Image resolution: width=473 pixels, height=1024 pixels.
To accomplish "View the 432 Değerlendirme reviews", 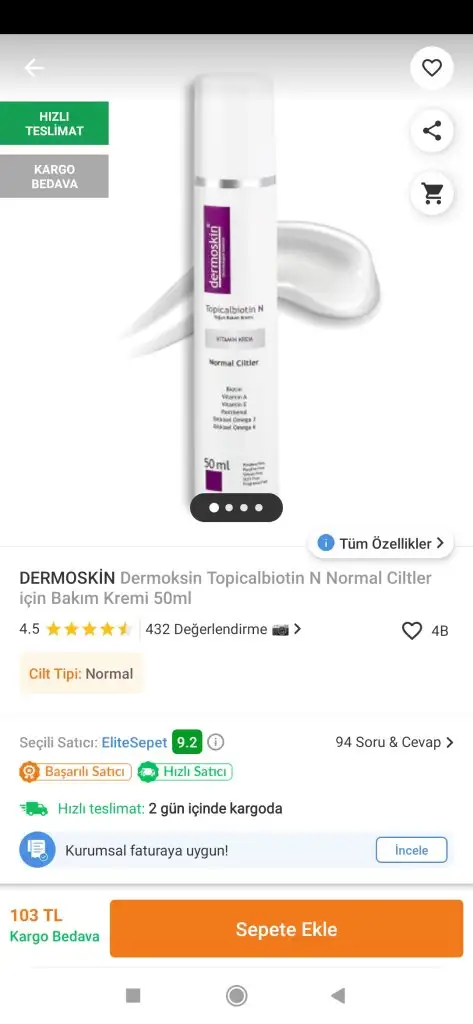I will pyautogui.click(x=223, y=630).
